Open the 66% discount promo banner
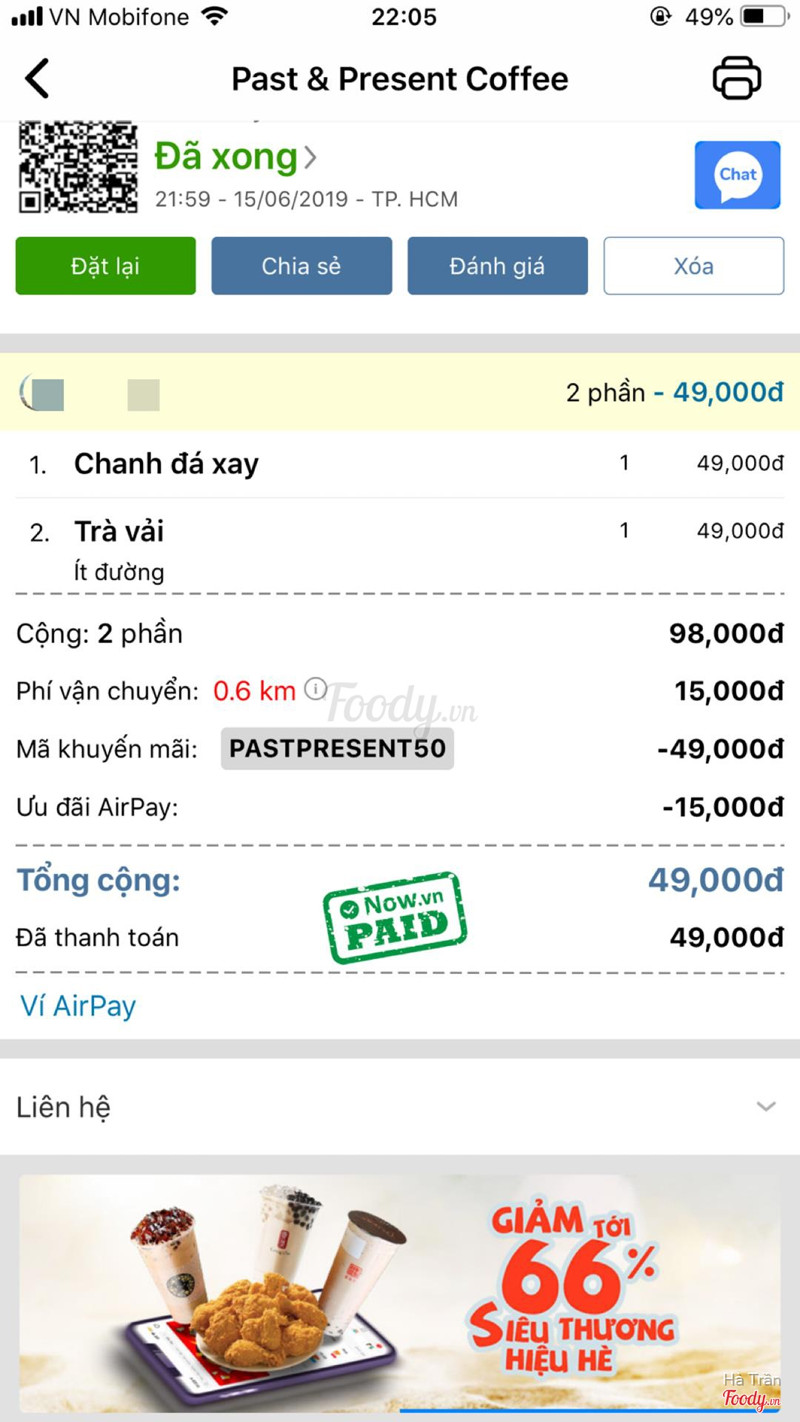This screenshot has height=1422, width=800. [x=400, y=1292]
